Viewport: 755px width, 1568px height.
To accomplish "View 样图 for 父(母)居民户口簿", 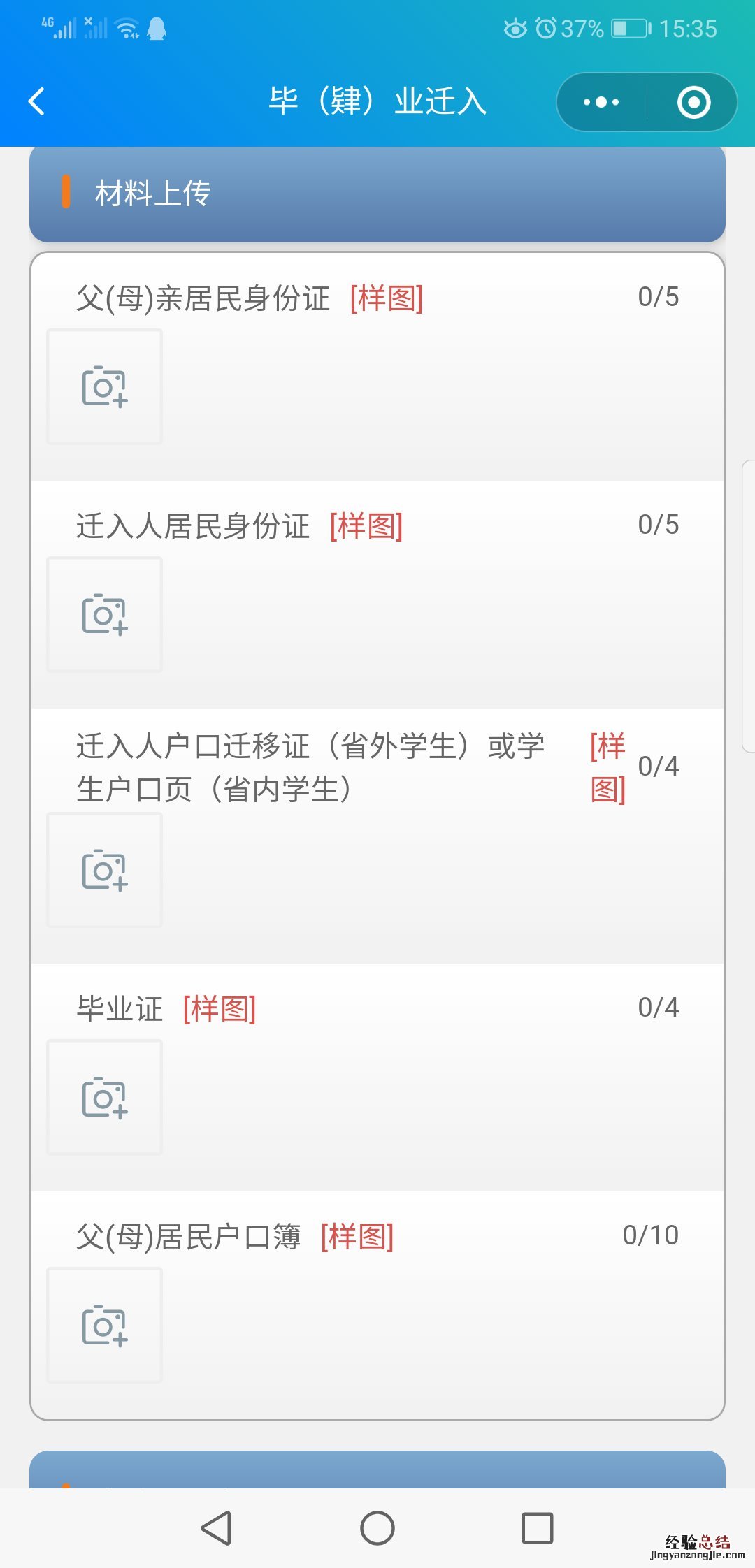I will (x=357, y=1236).
